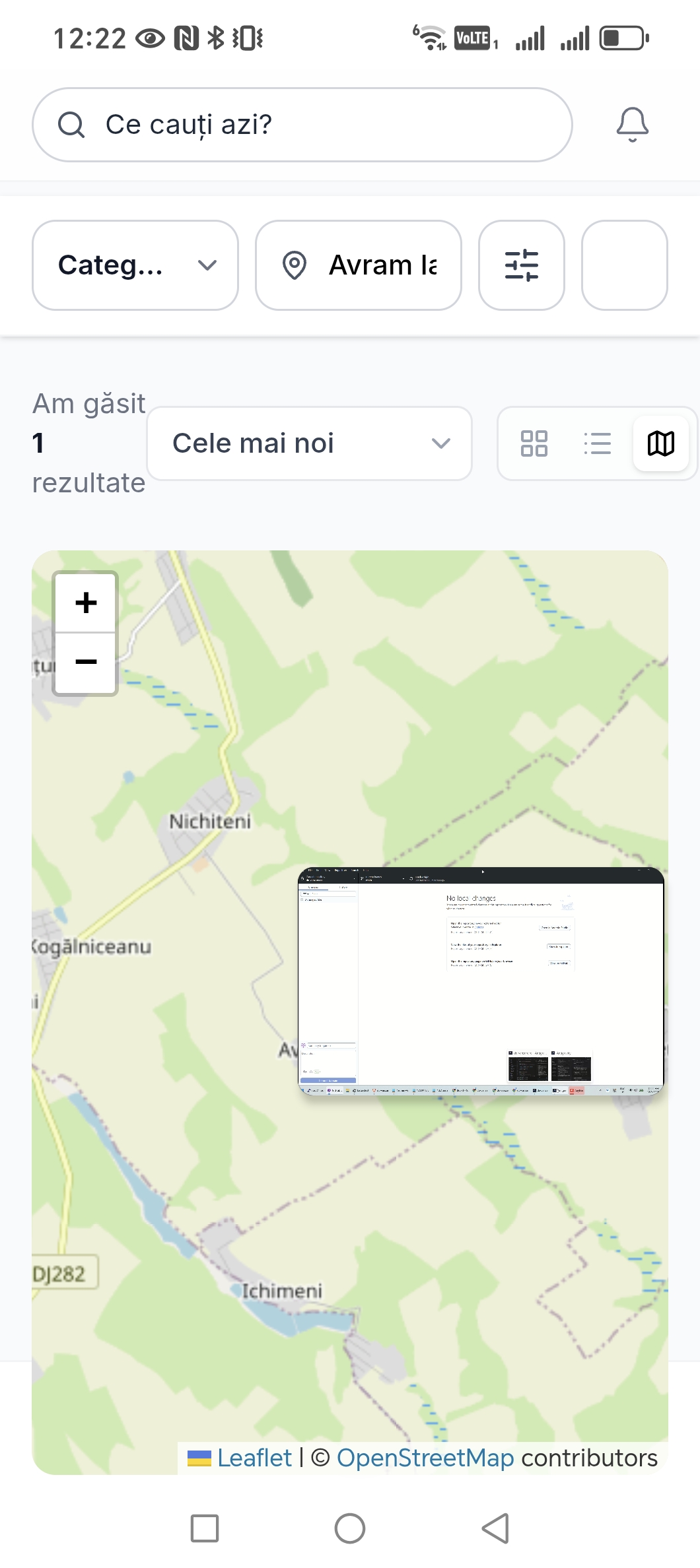Go back with the system back button
This screenshot has height=1568, width=700.
tap(495, 1528)
